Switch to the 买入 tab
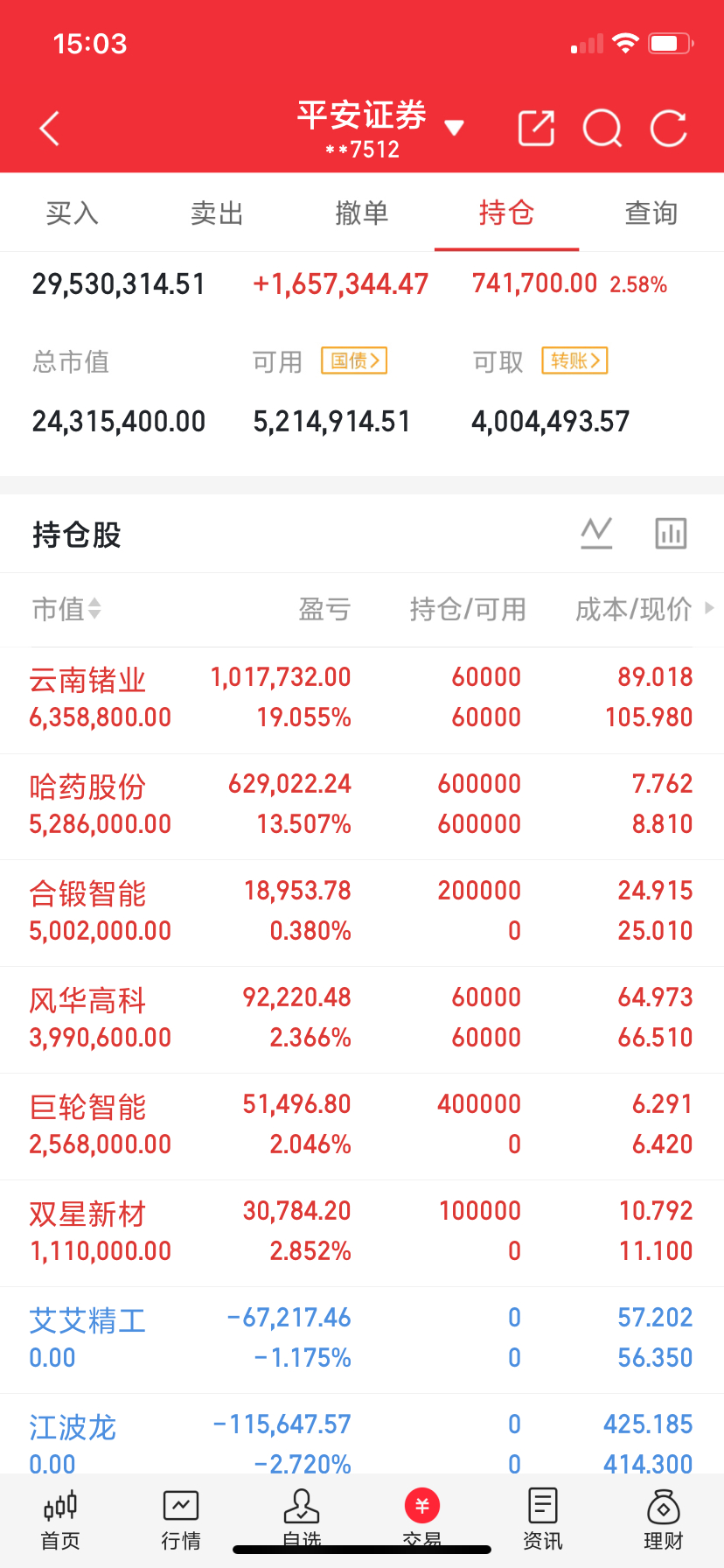724x1568 pixels. pyautogui.click(x=73, y=213)
